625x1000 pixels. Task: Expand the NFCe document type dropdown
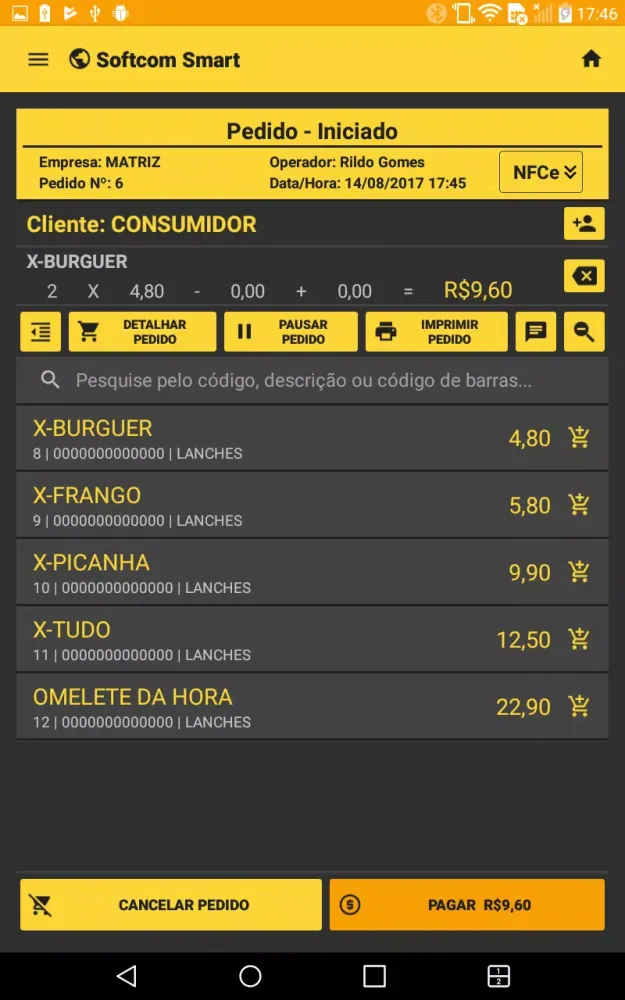540,172
